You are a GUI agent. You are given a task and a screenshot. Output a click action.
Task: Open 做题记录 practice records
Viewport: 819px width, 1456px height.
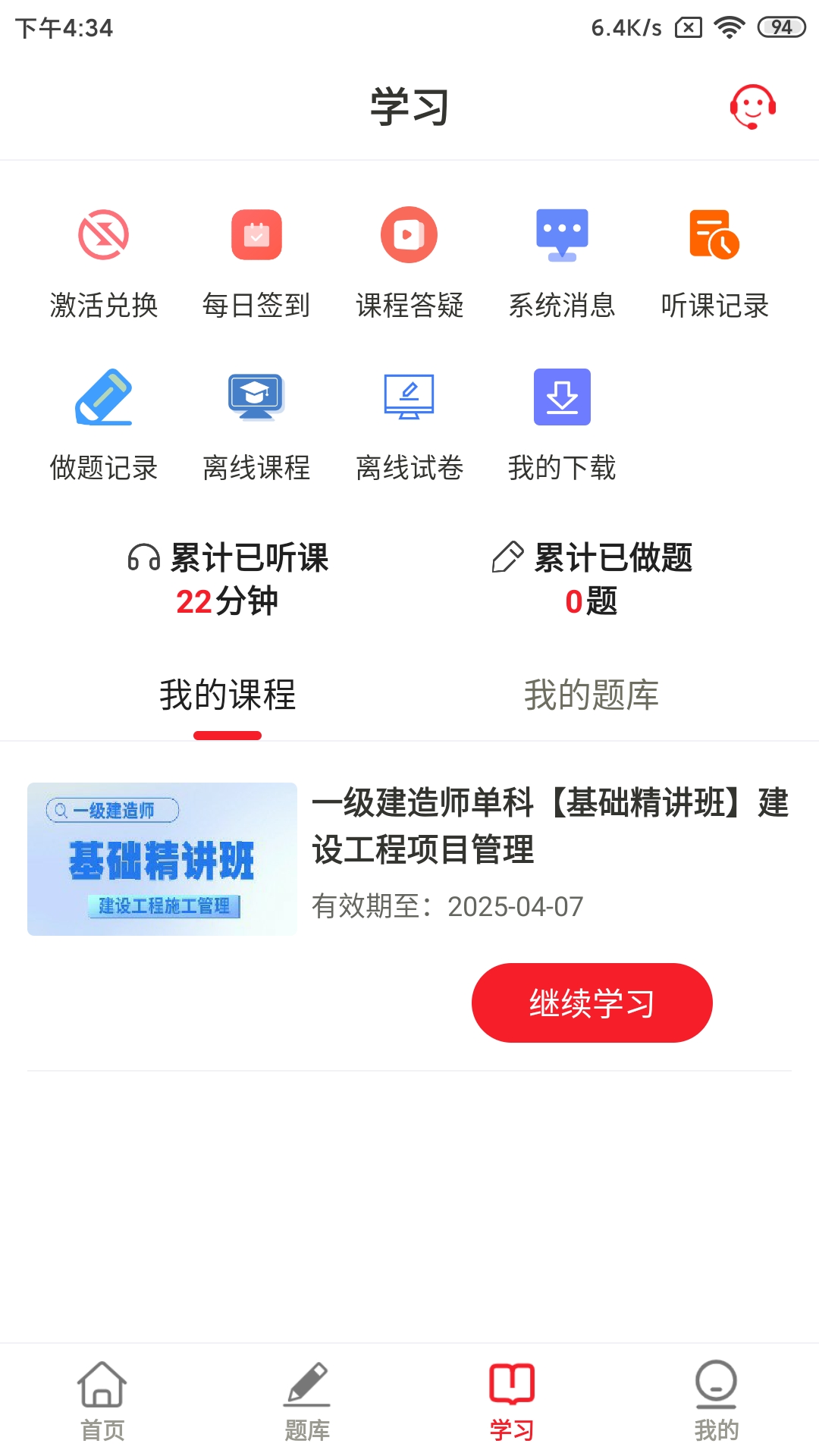[x=104, y=425]
